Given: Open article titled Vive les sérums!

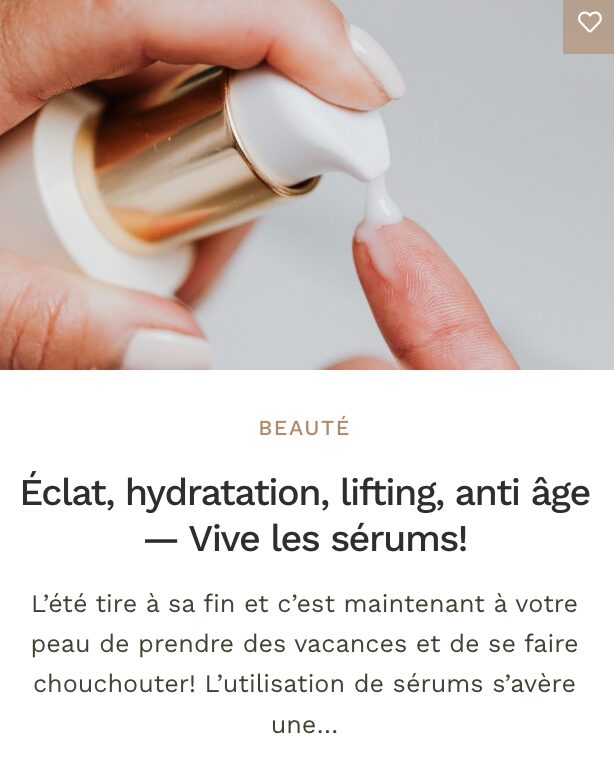Looking at the screenshot, I should [x=305, y=515].
